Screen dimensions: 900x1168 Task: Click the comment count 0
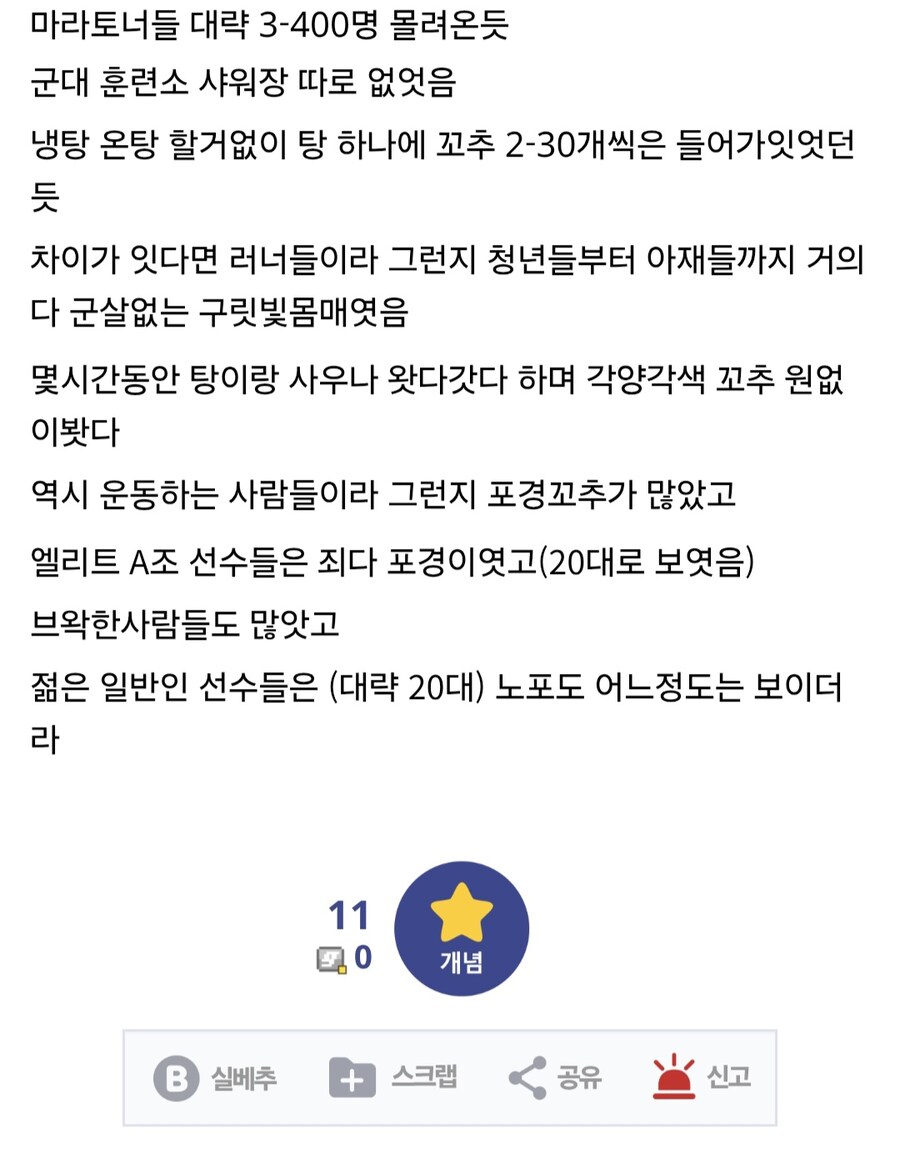364,957
